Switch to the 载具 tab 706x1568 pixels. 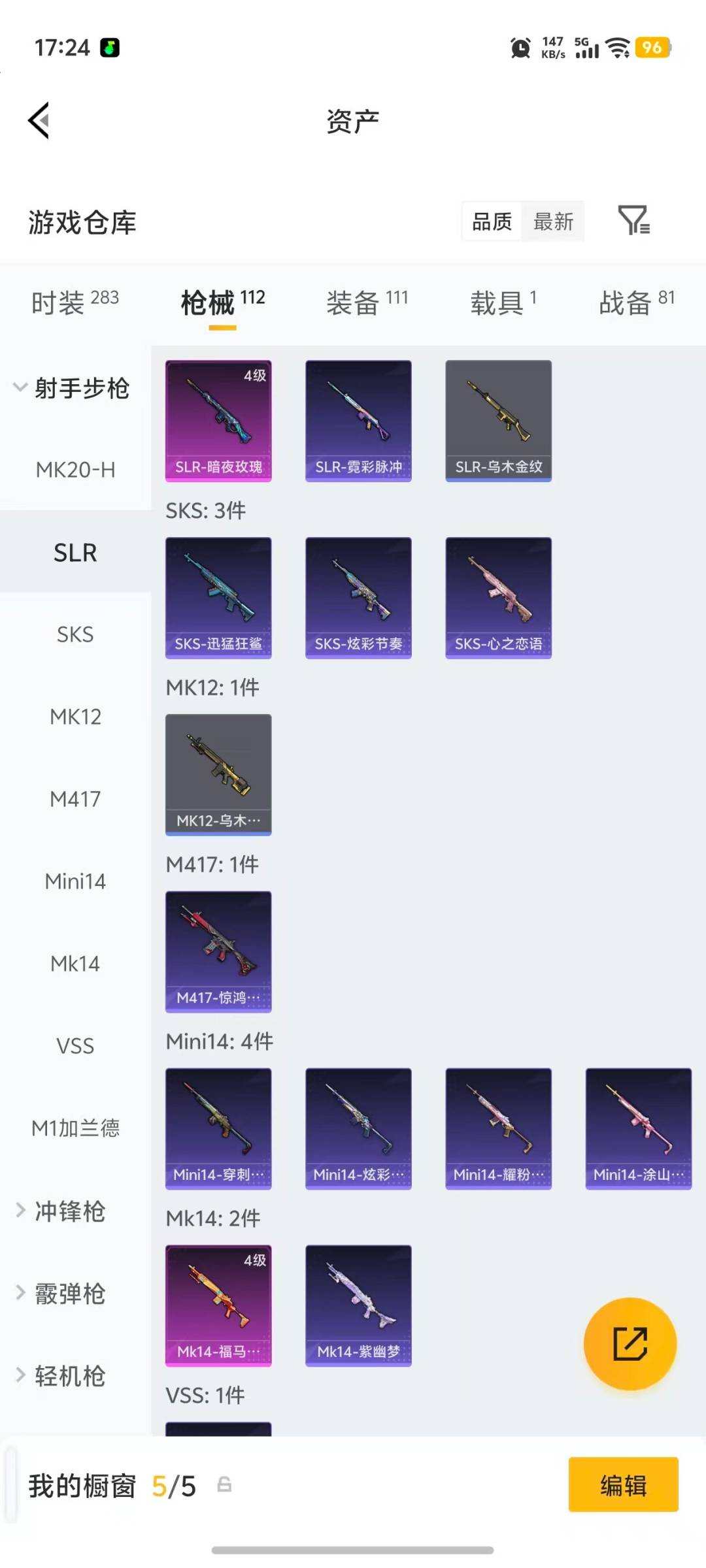pos(503,302)
